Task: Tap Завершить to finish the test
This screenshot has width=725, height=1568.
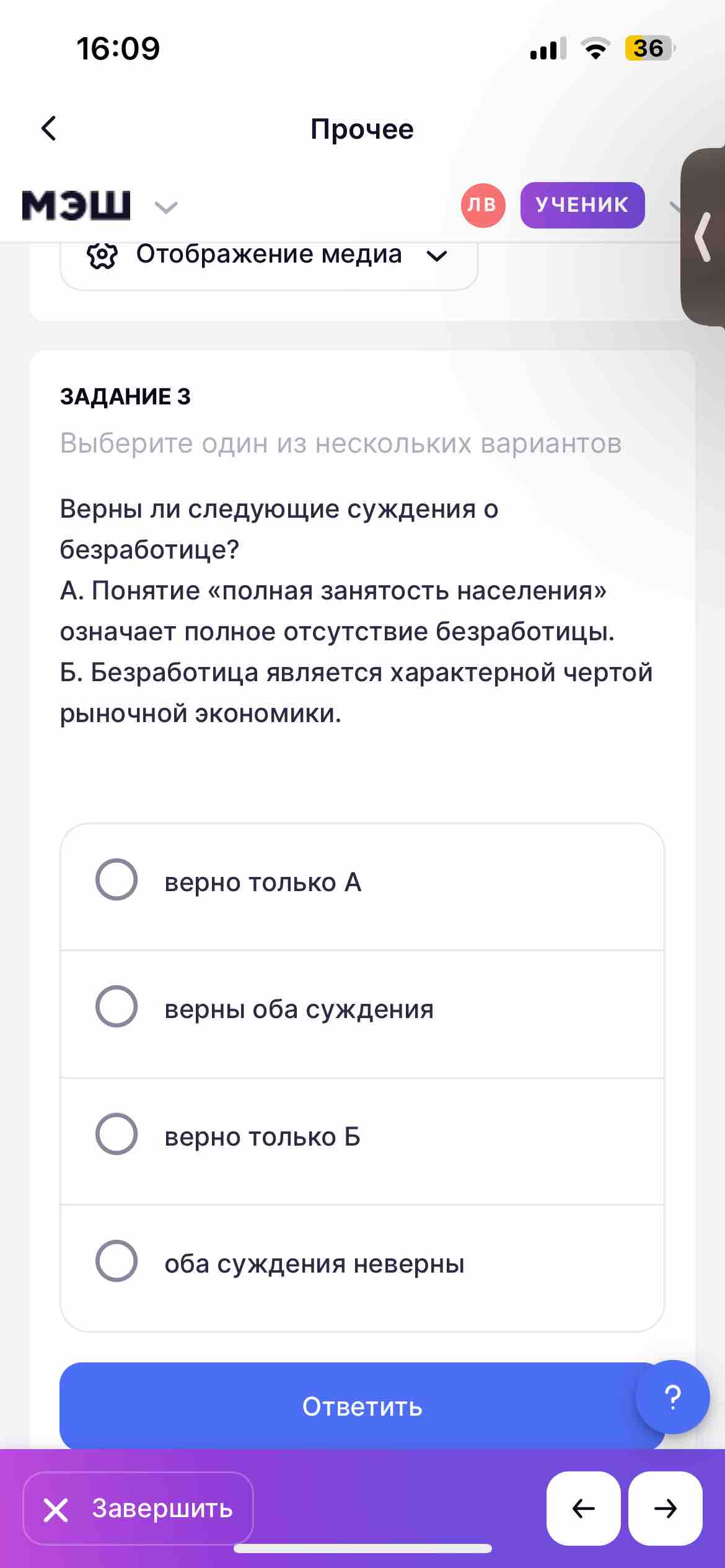Action: (138, 1509)
